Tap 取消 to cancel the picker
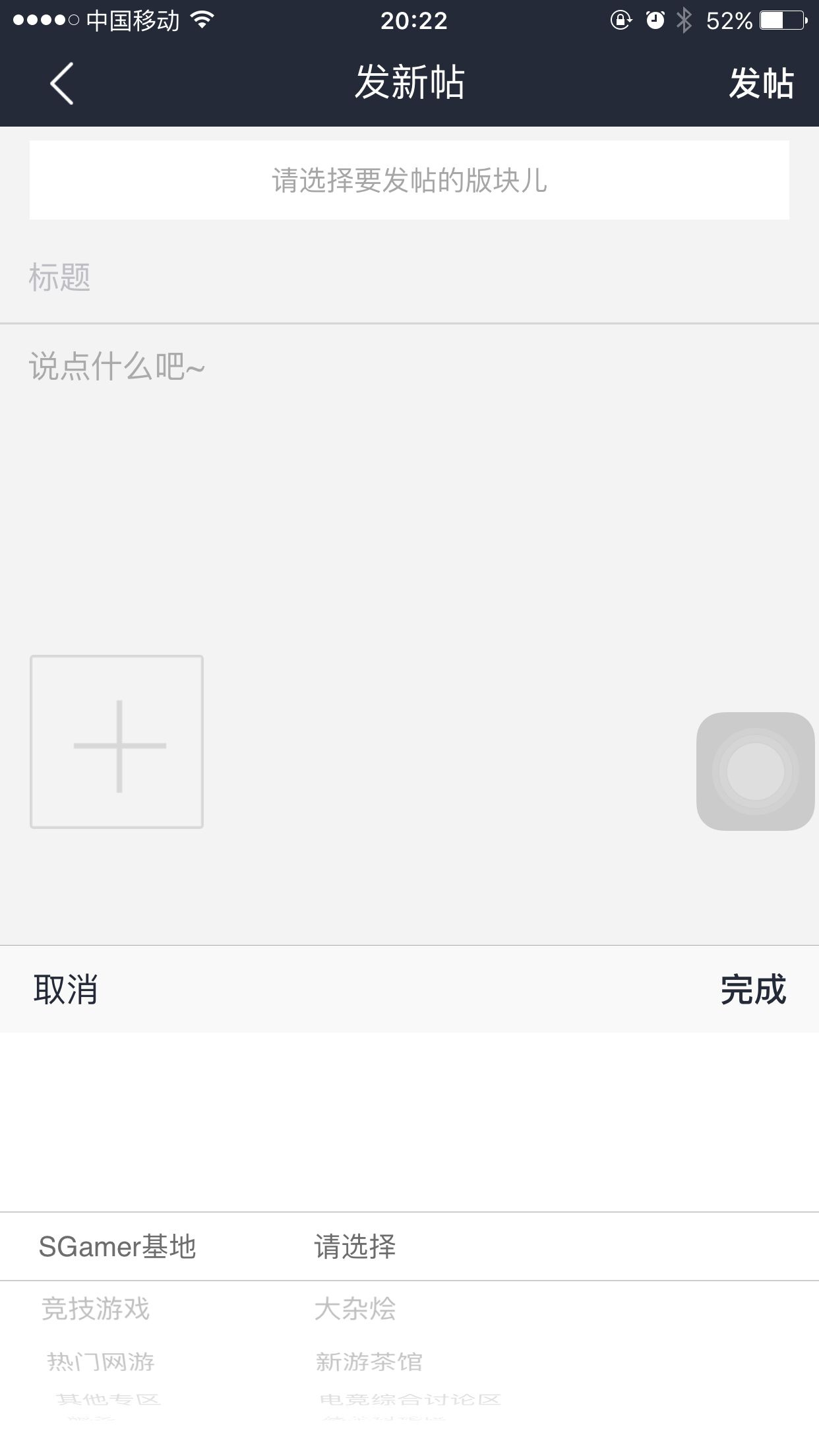The image size is (819, 1456). coord(66,990)
